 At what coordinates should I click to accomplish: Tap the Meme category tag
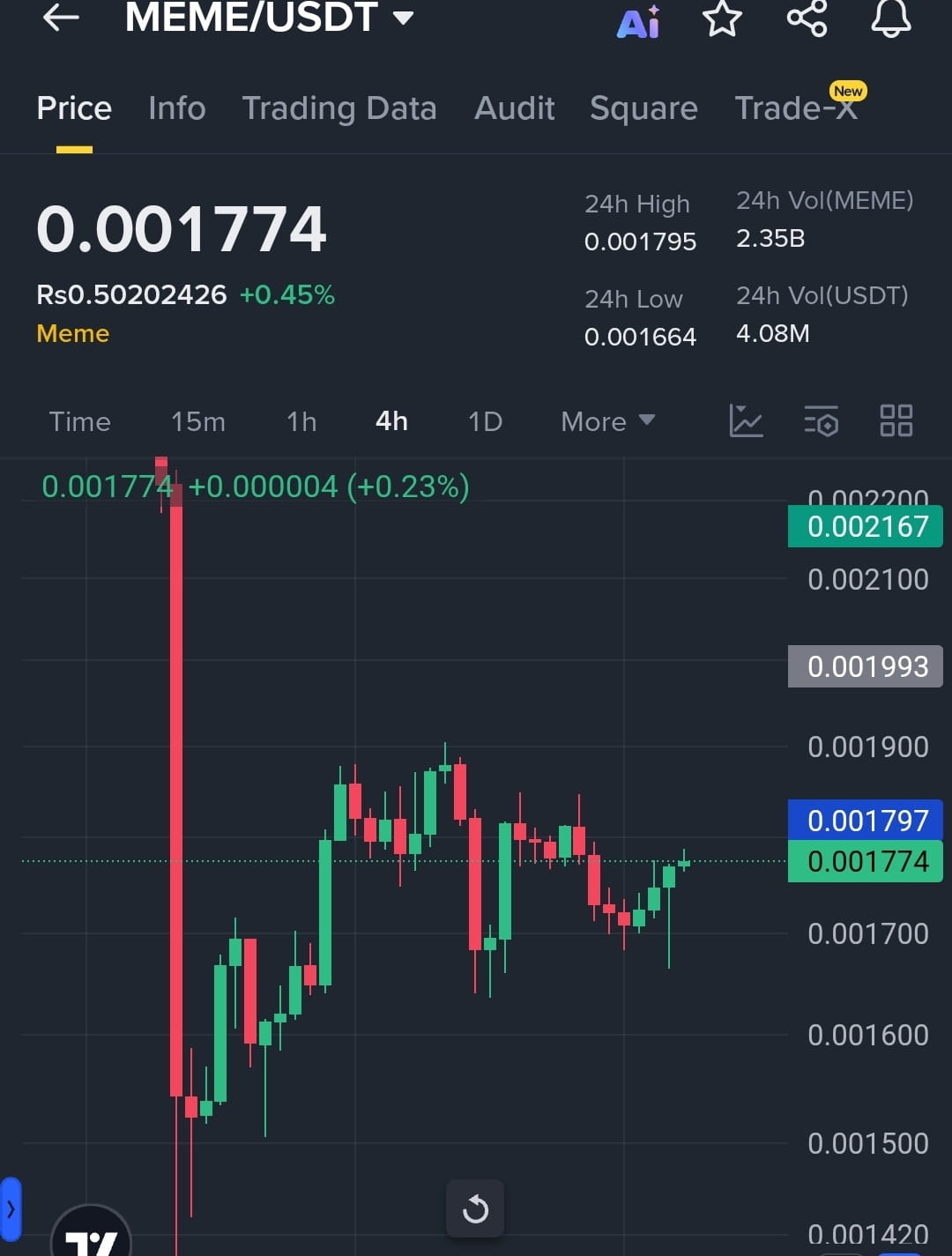point(73,334)
